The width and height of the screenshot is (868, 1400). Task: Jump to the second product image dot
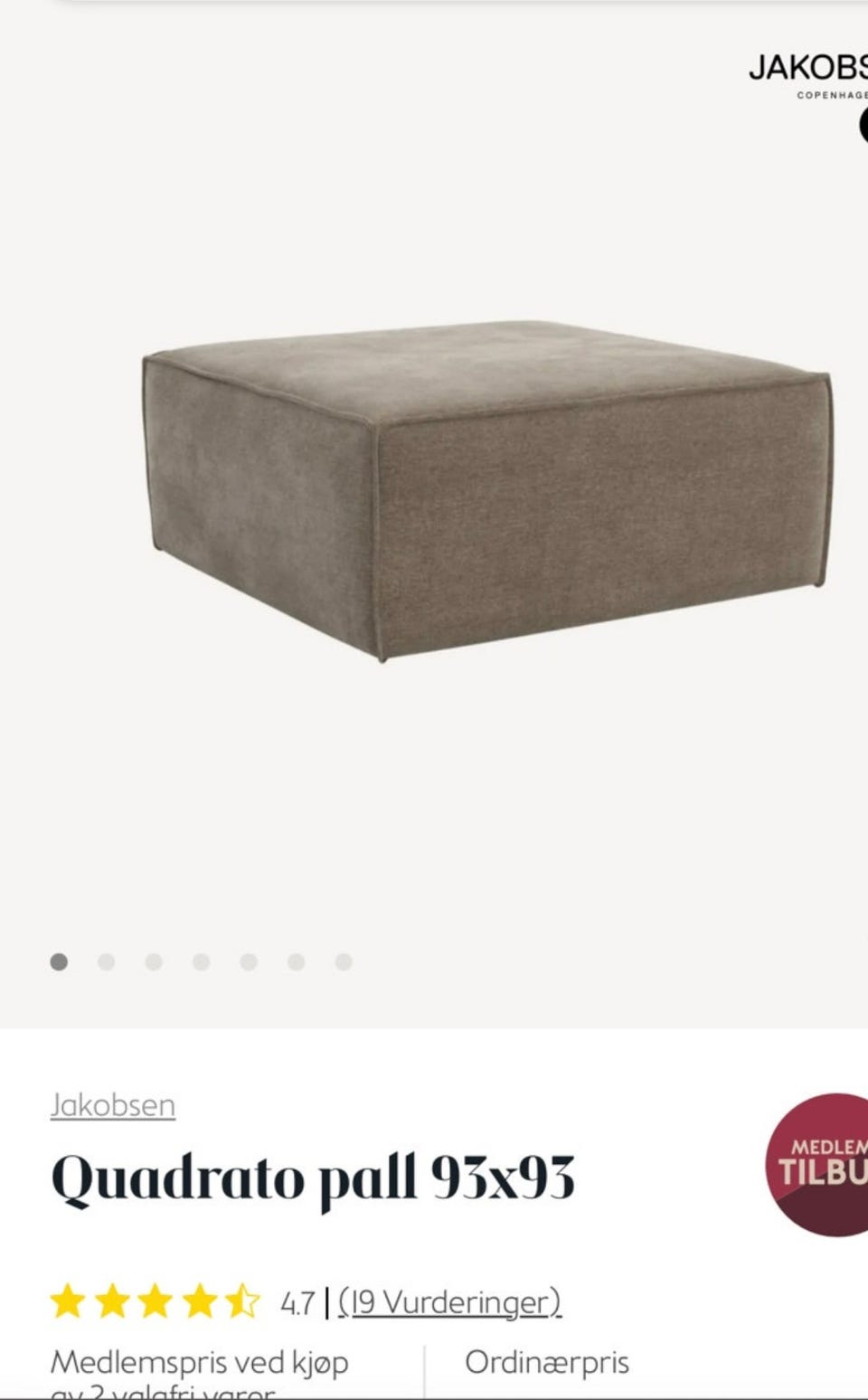pos(107,962)
